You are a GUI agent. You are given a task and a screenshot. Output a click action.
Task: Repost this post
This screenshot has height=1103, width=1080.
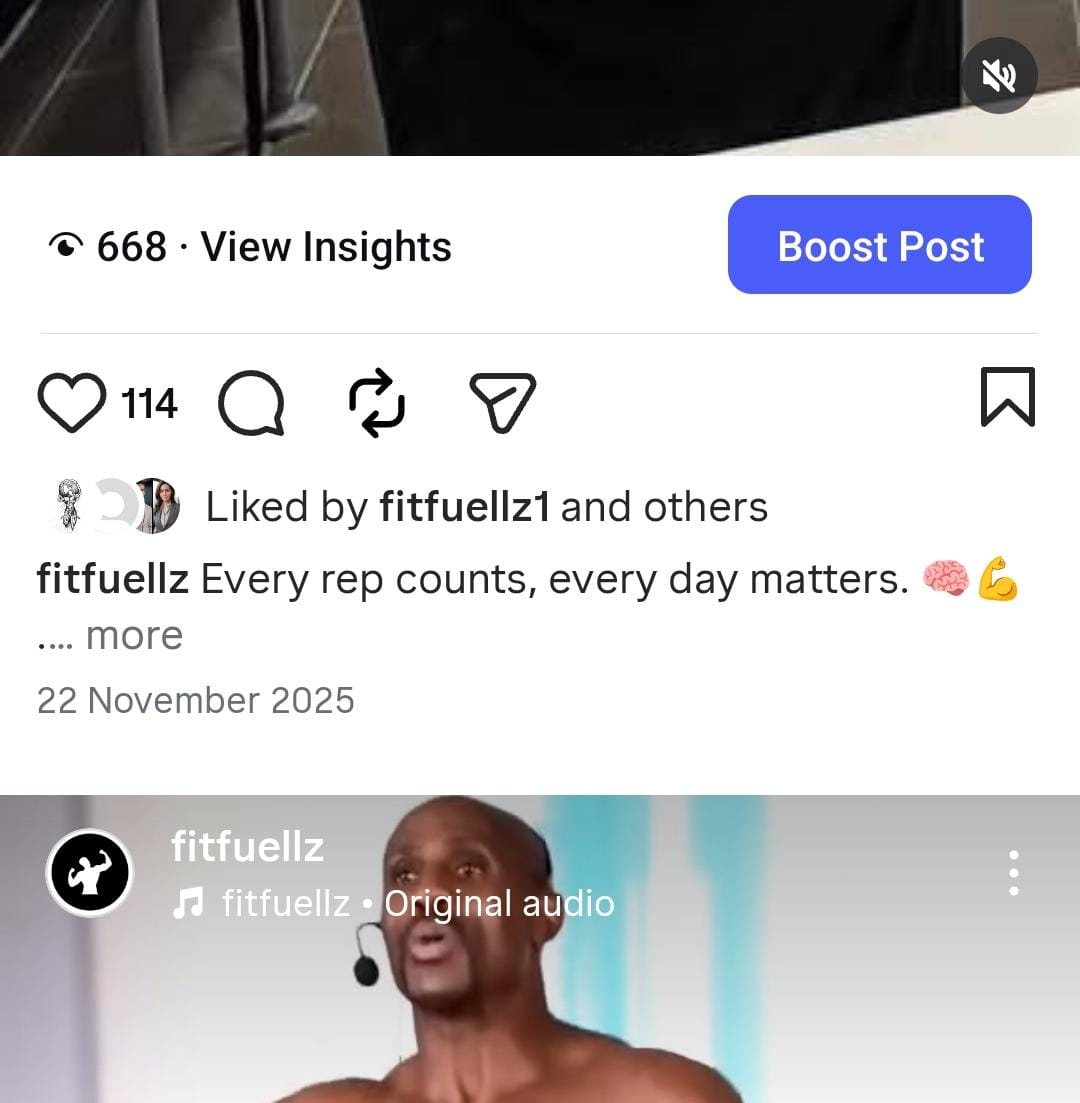377,403
